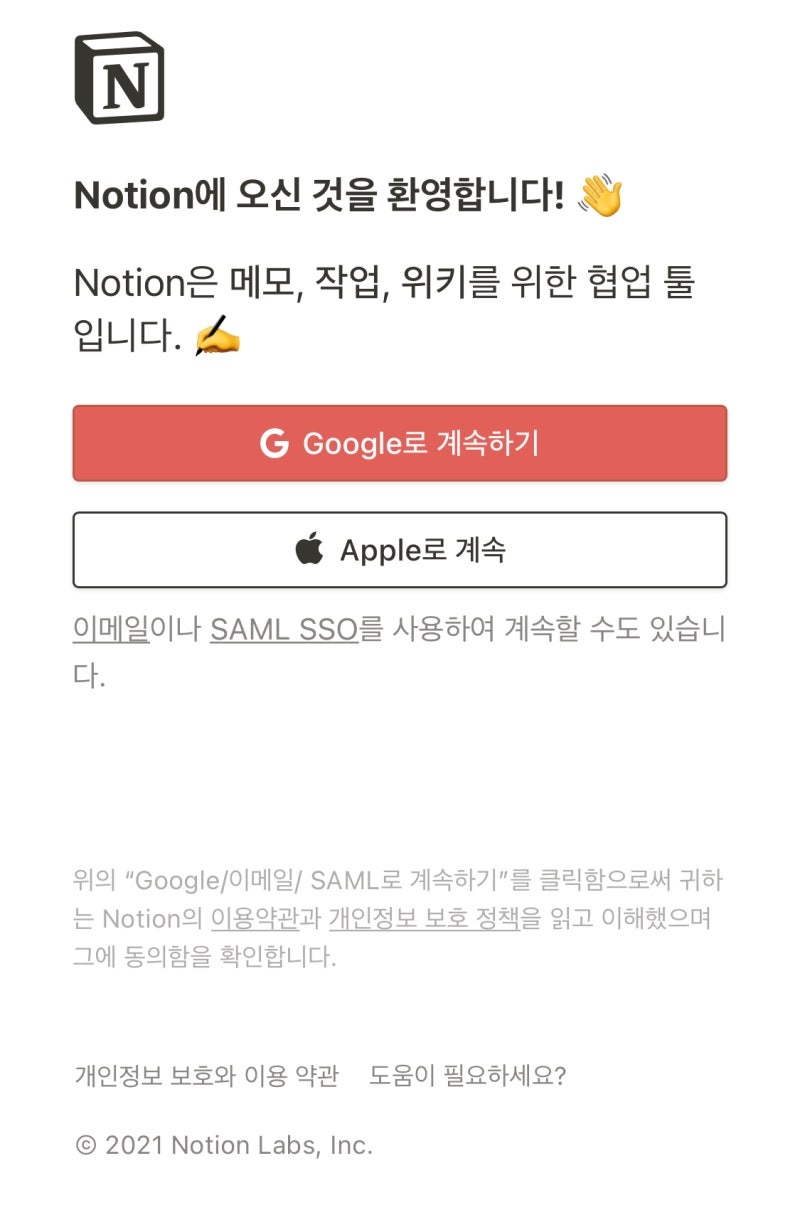
Task: Select Apple로 계속 button
Action: 400,549
